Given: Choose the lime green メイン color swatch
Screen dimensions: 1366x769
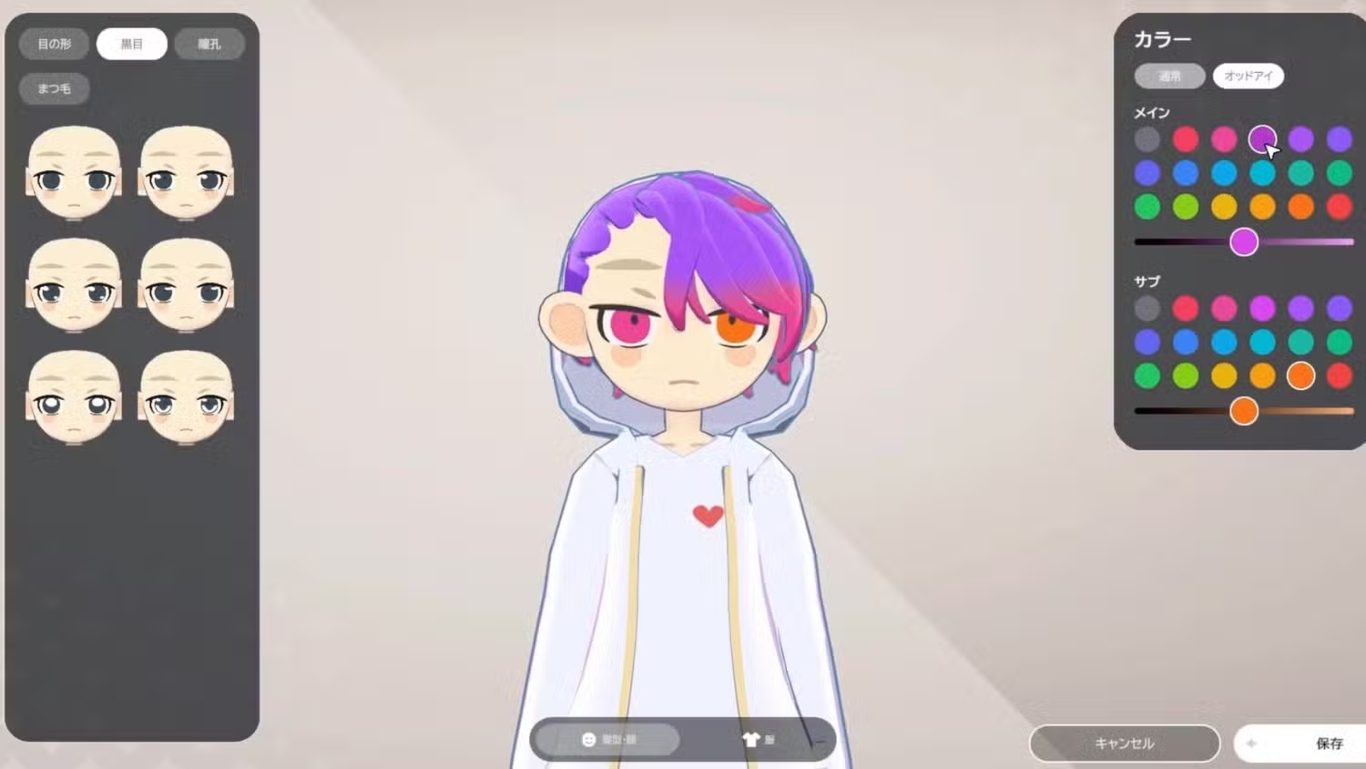Looking at the screenshot, I should [1185, 207].
